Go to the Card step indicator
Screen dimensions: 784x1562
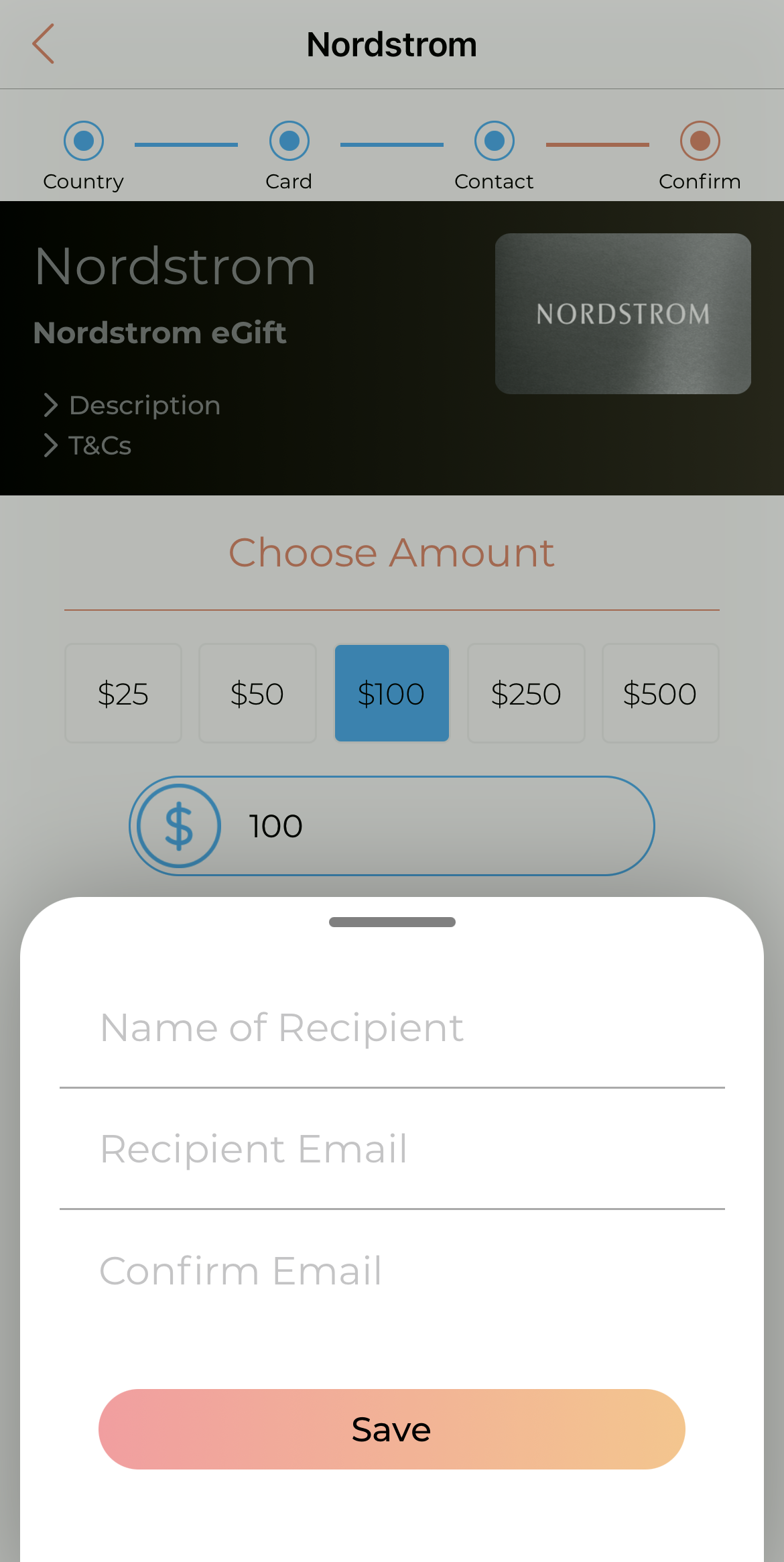click(289, 156)
